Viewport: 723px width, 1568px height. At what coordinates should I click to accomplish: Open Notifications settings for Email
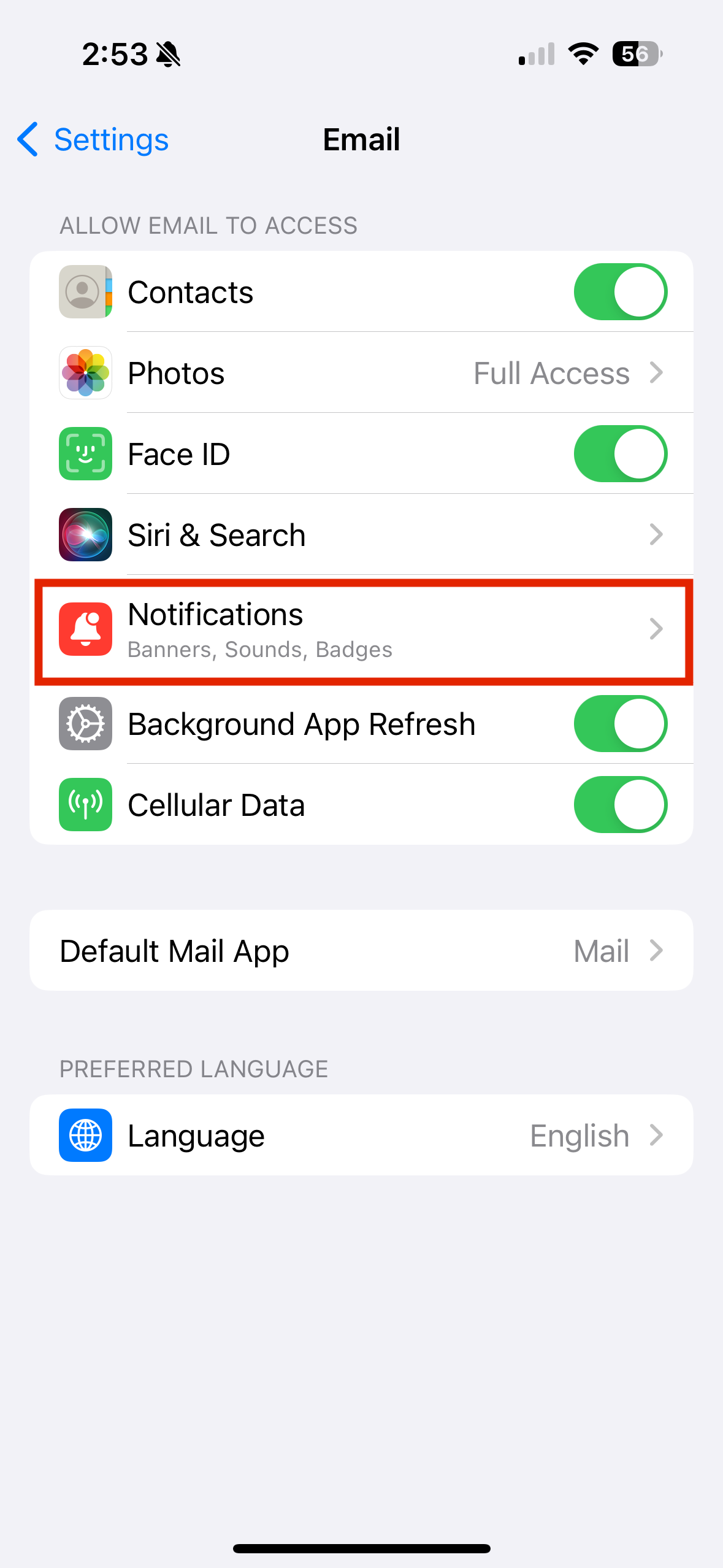(x=362, y=630)
